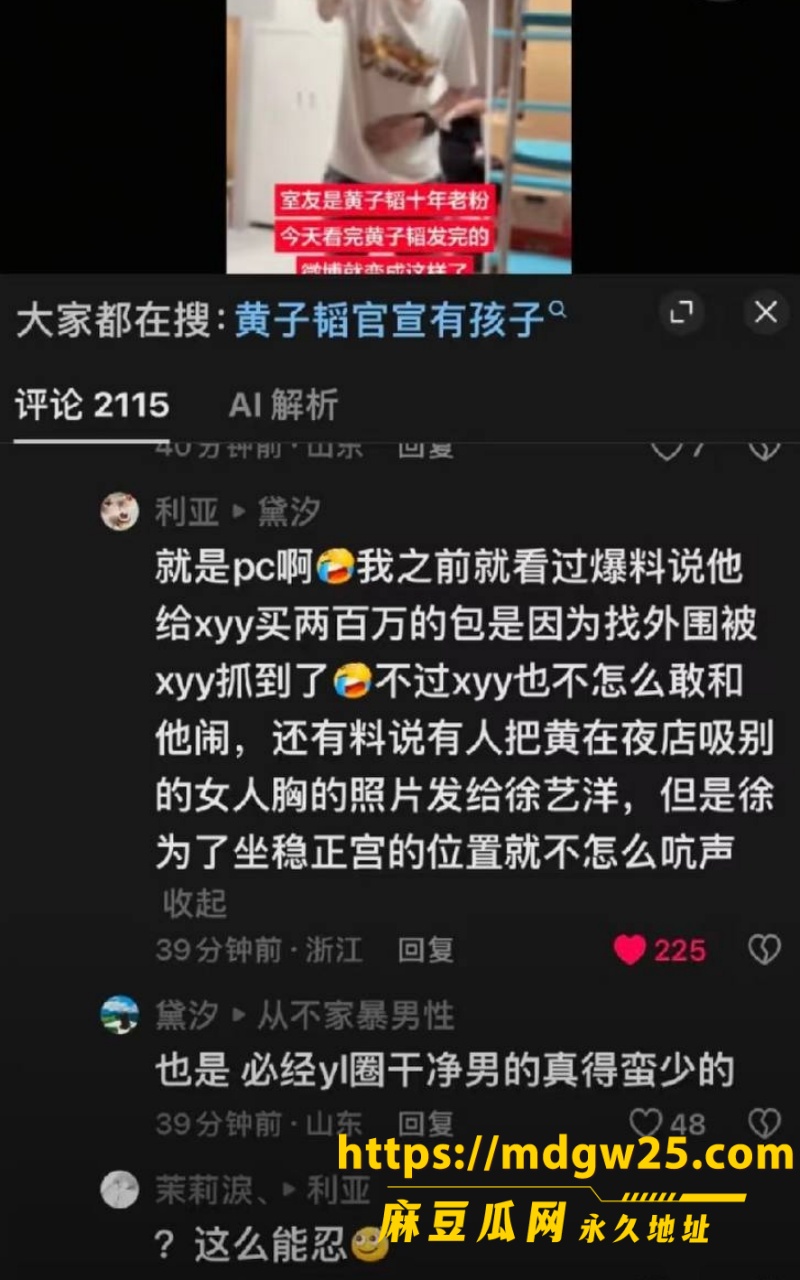This screenshot has height=1280, width=800.
Task: Switch to the AI 解析 tab
Action: tap(283, 404)
